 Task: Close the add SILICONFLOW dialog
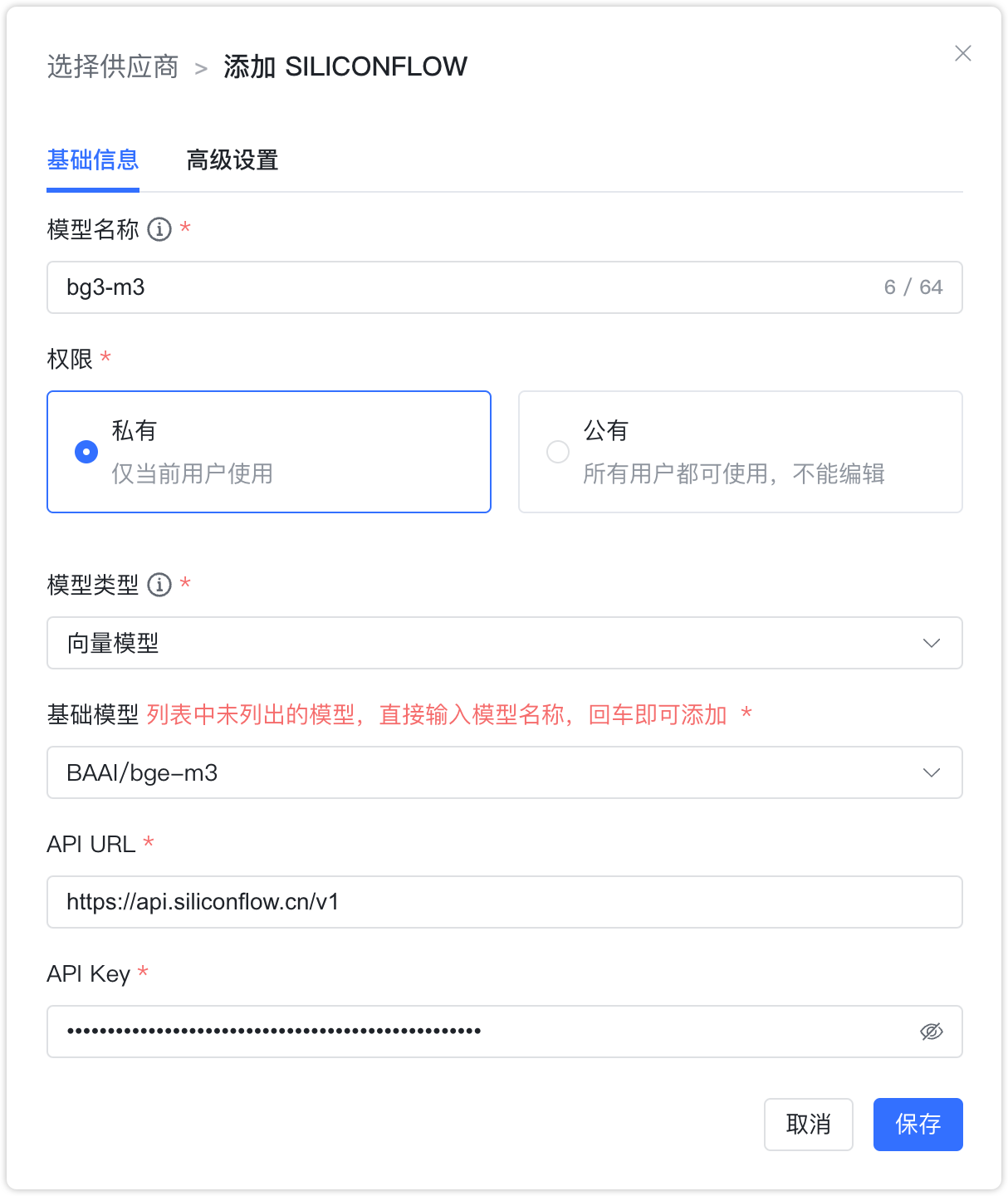click(962, 54)
